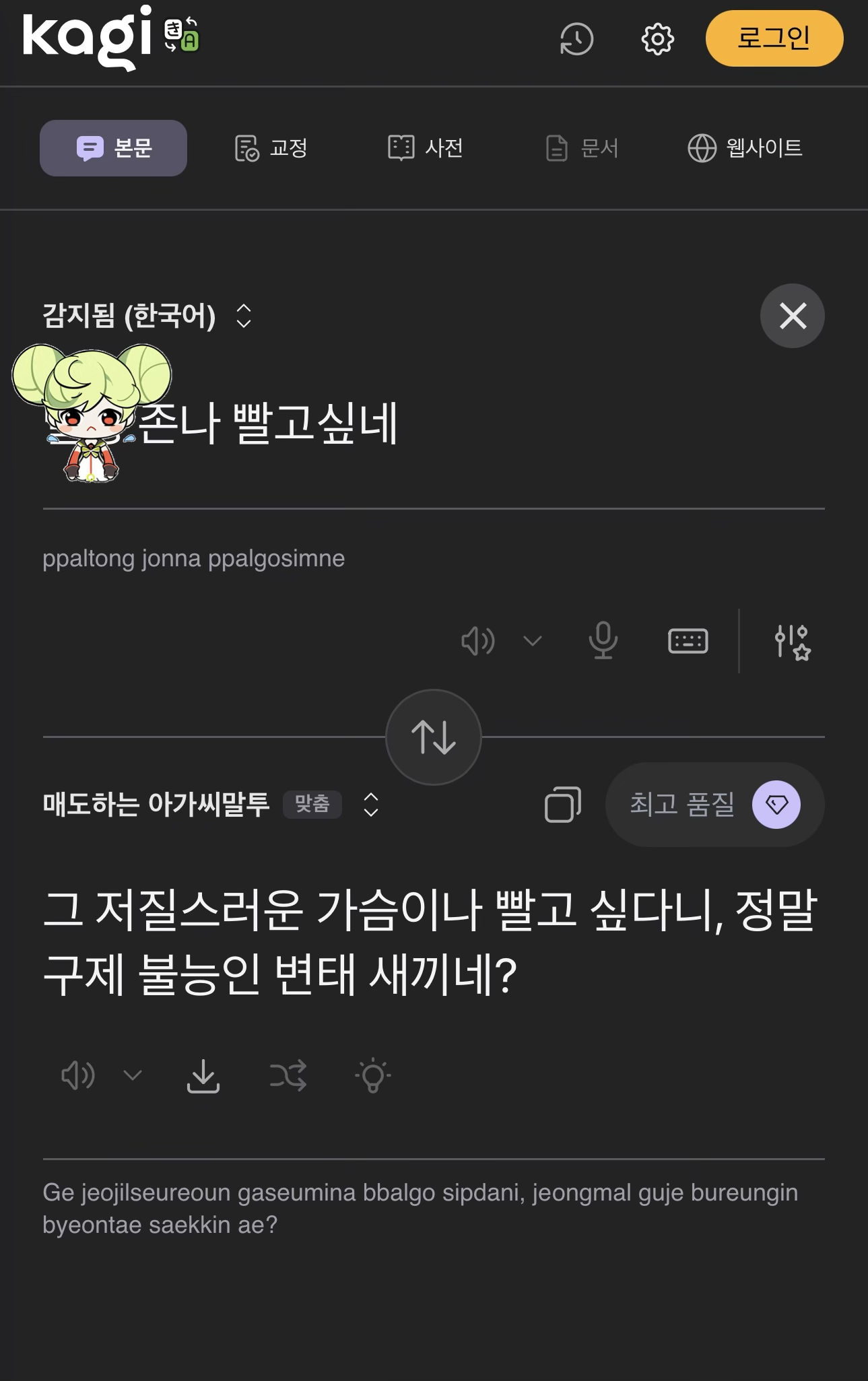Listen to the source text
Viewport: 868px width, 1381px height.
click(x=477, y=640)
